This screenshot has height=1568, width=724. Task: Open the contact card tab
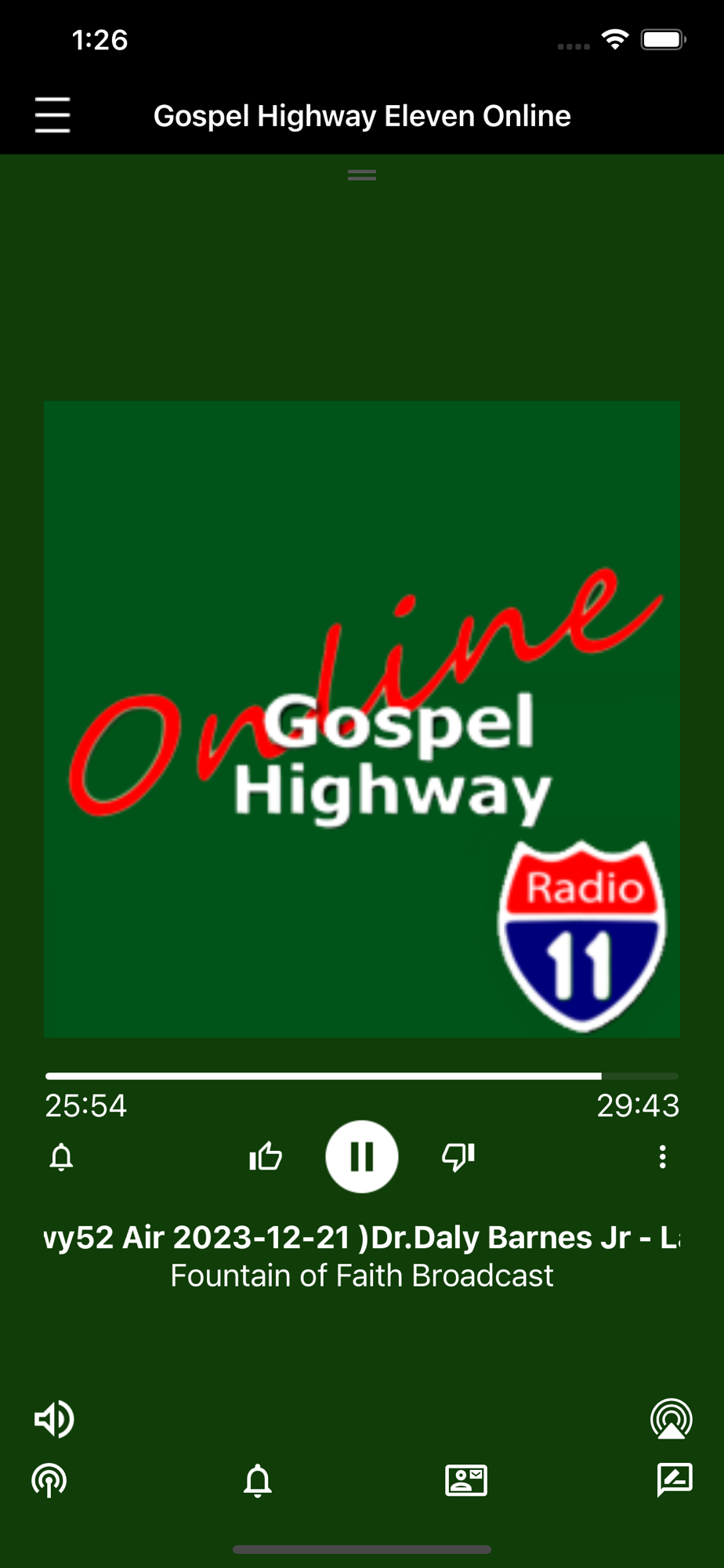(466, 1480)
